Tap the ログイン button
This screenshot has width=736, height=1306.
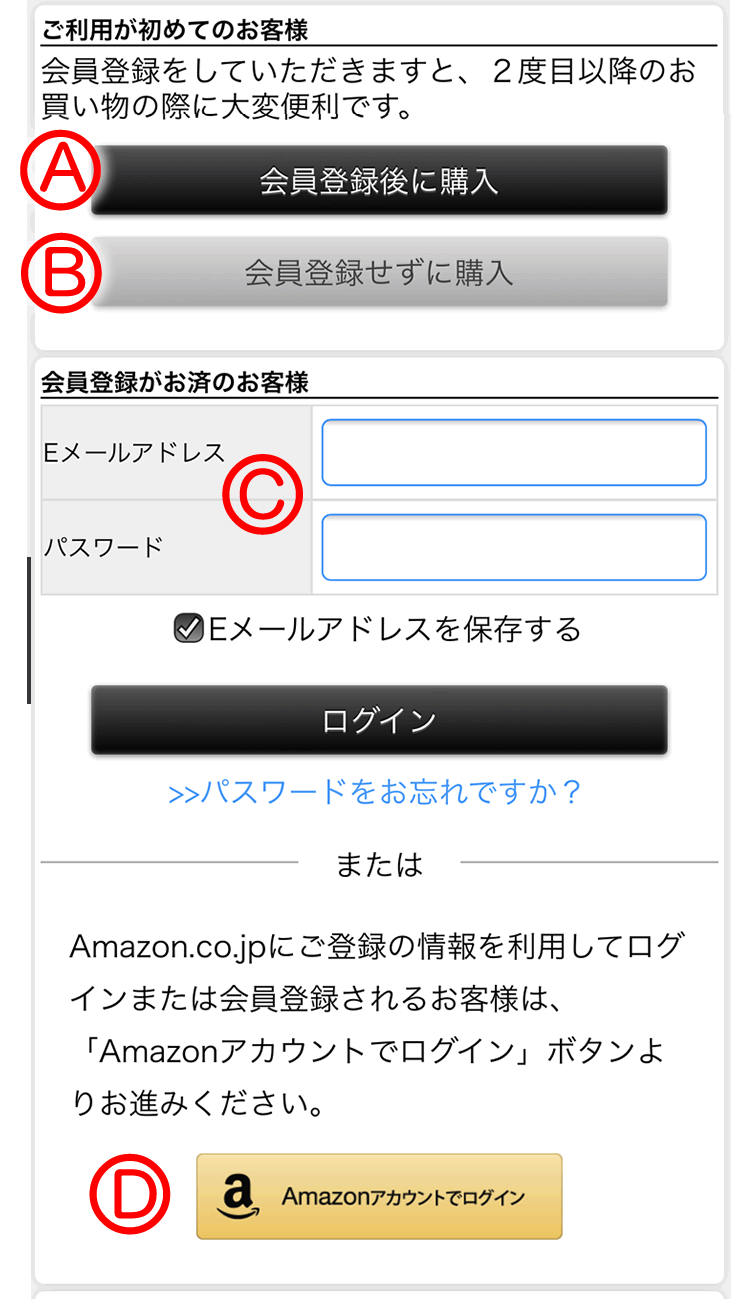tap(379, 720)
